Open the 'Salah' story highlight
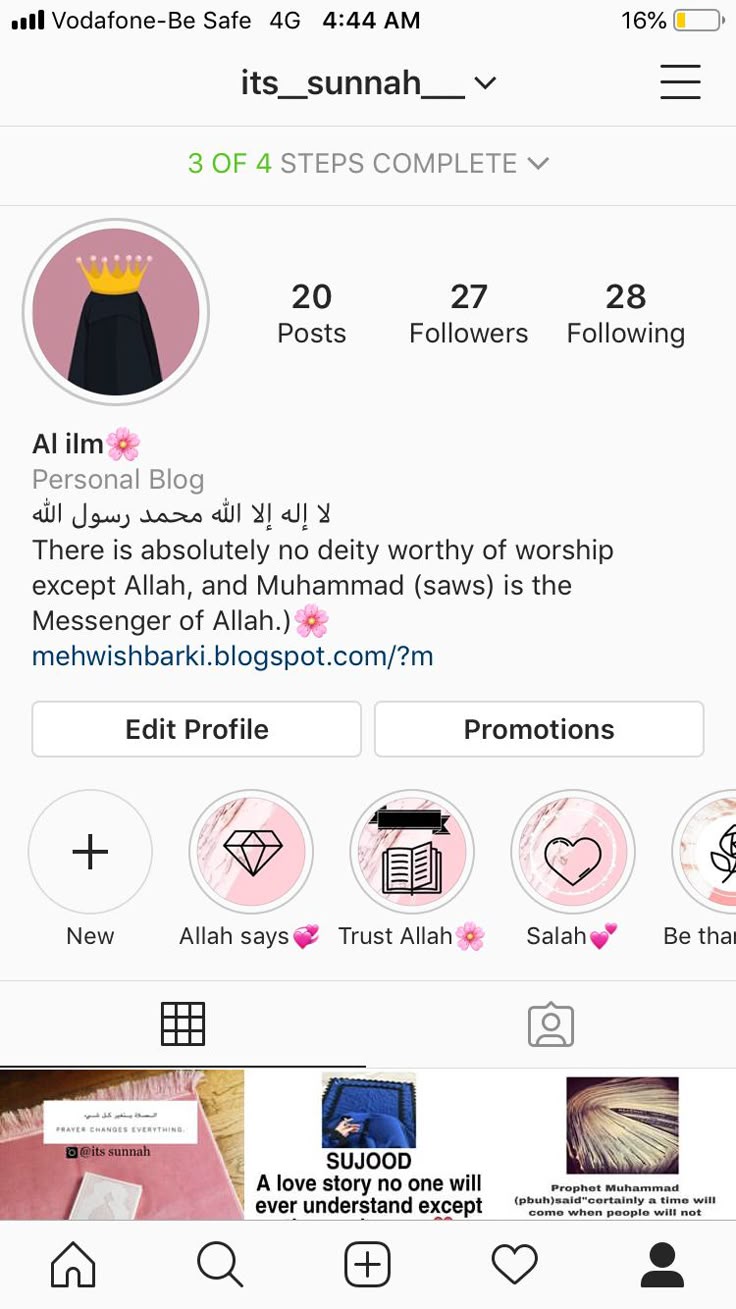 (573, 851)
